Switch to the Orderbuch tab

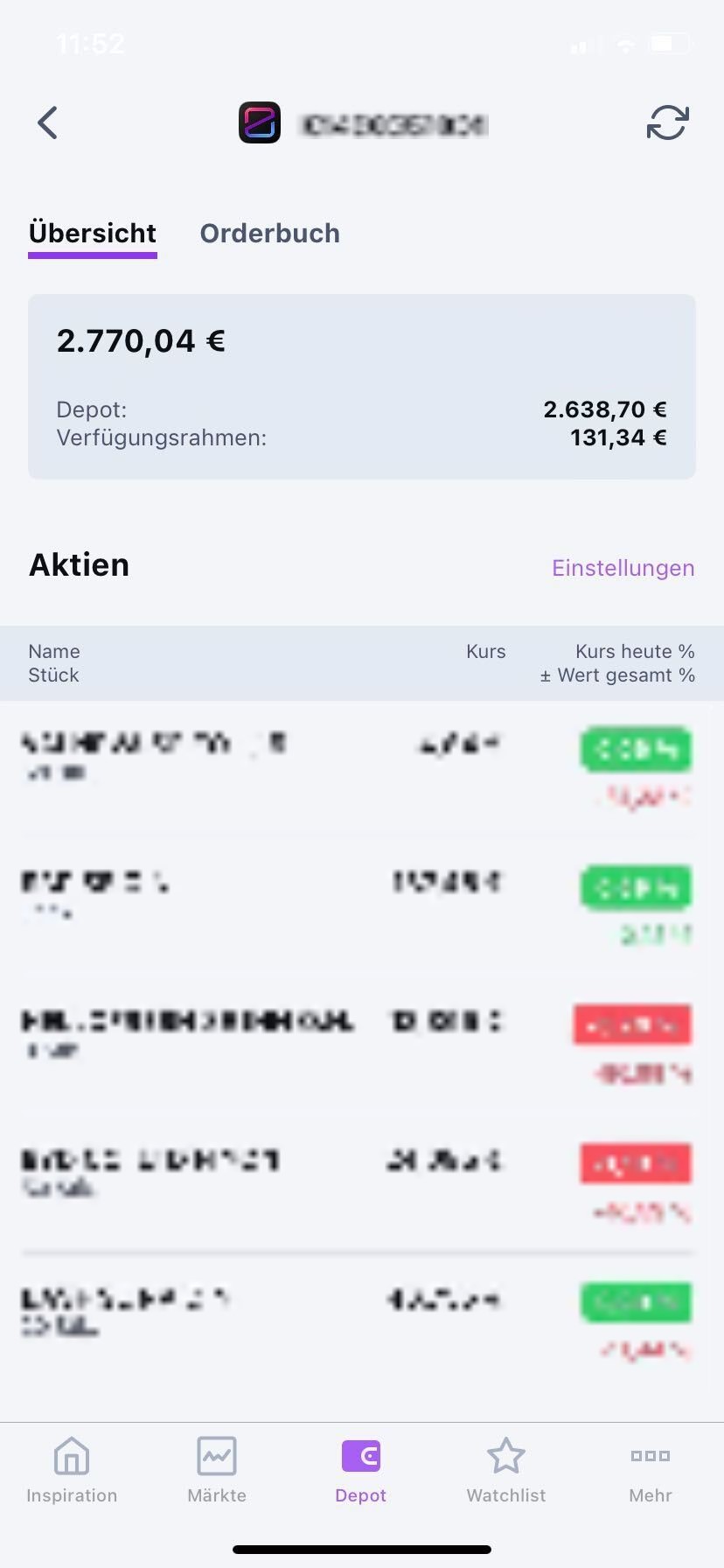pos(269,234)
